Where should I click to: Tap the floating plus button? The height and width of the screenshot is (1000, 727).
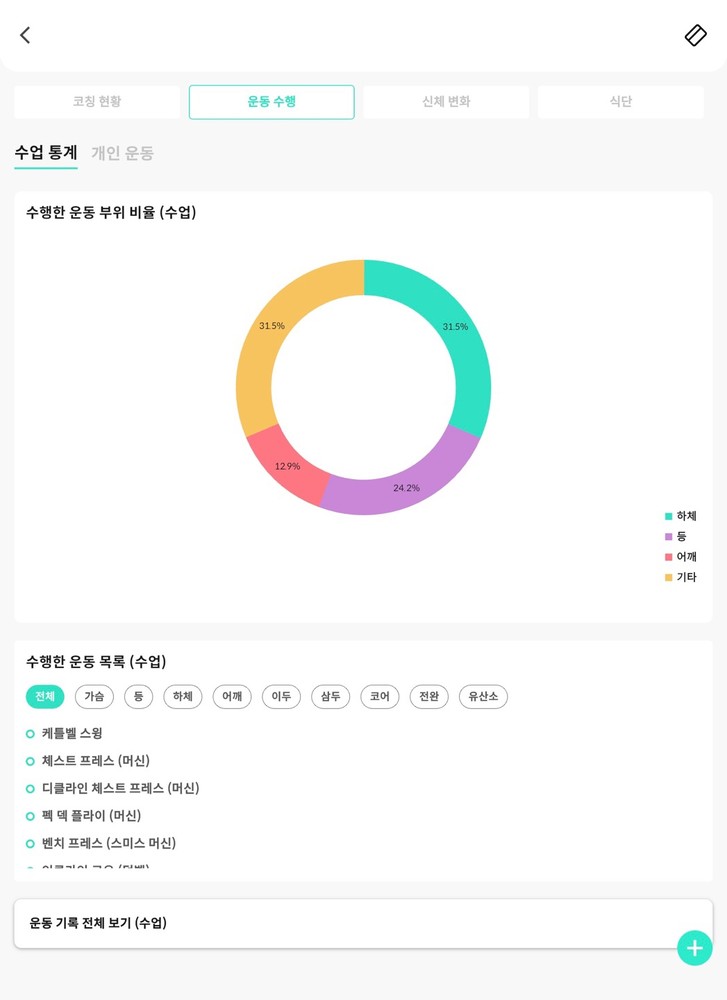pyautogui.click(x=694, y=948)
